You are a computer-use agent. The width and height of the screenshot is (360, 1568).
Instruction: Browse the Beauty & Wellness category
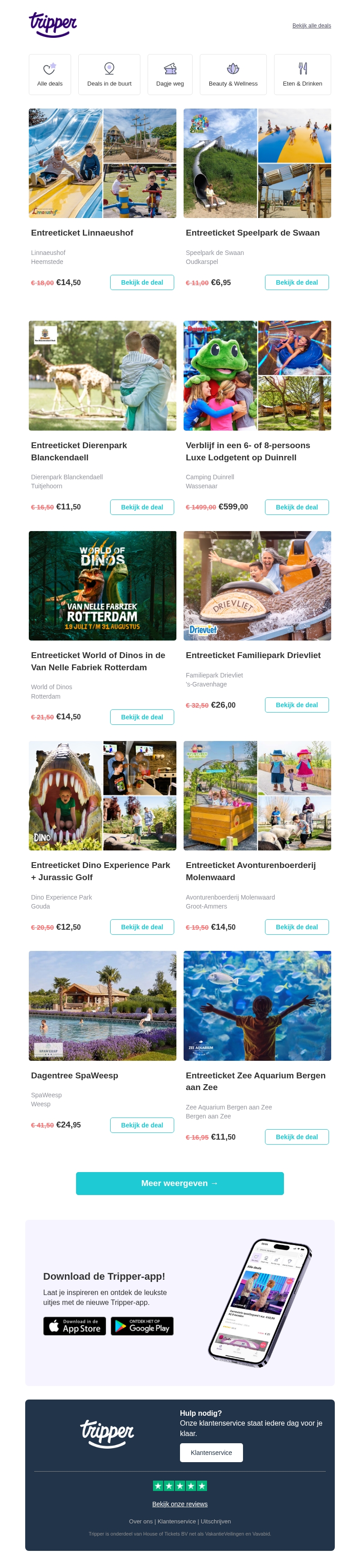tap(233, 74)
